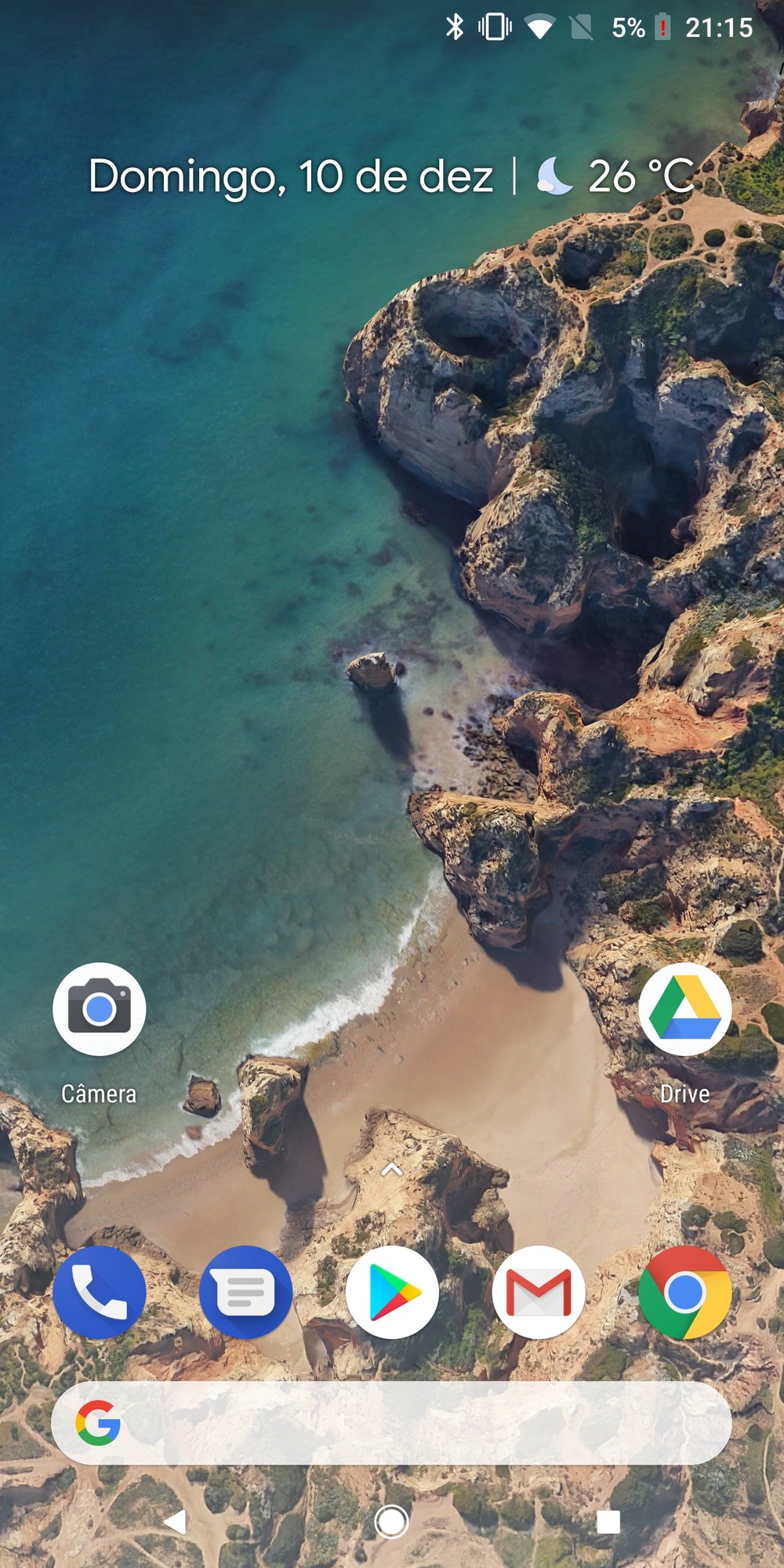This screenshot has height=1568, width=784.
Task: Tap the home navigation button
Action: [391, 1522]
